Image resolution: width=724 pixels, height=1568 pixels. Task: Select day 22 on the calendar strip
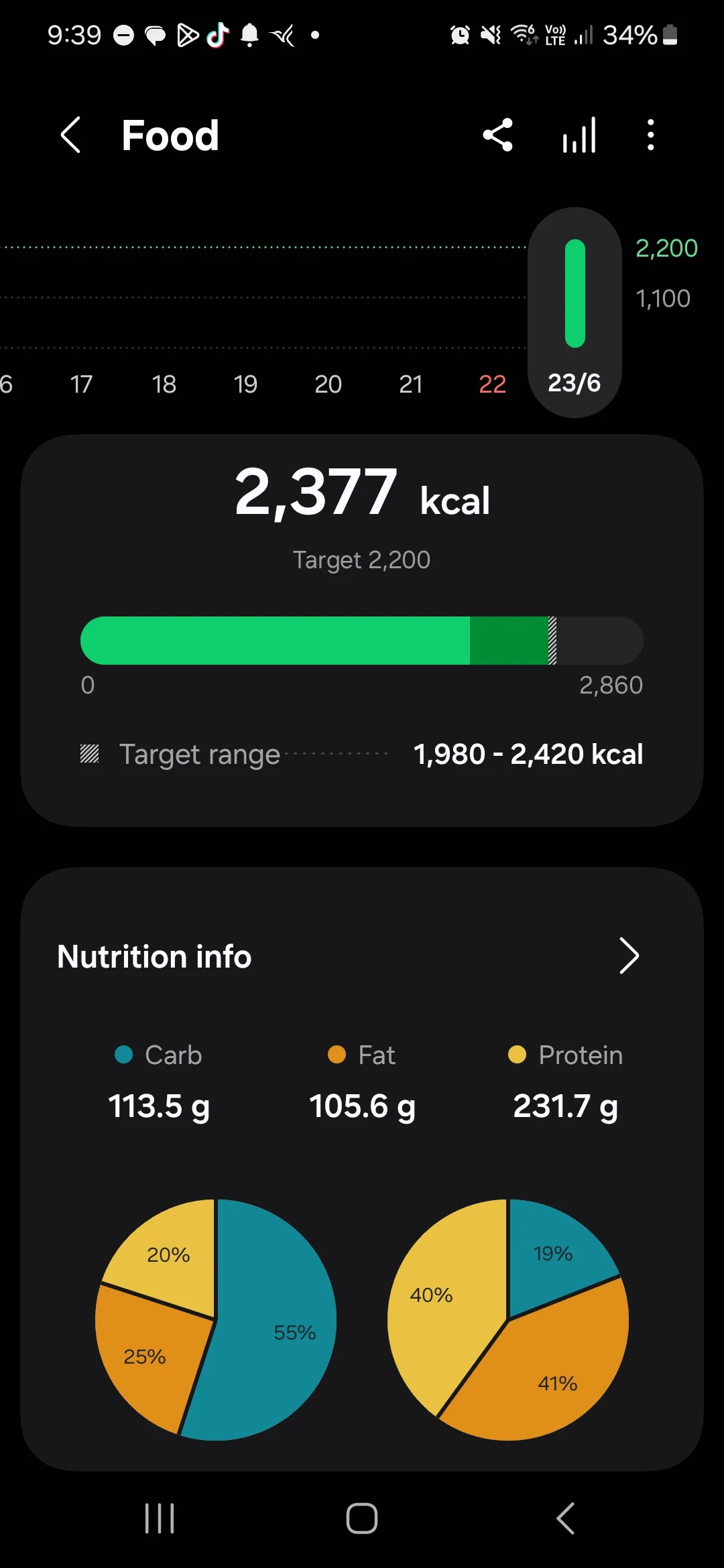[x=492, y=384]
